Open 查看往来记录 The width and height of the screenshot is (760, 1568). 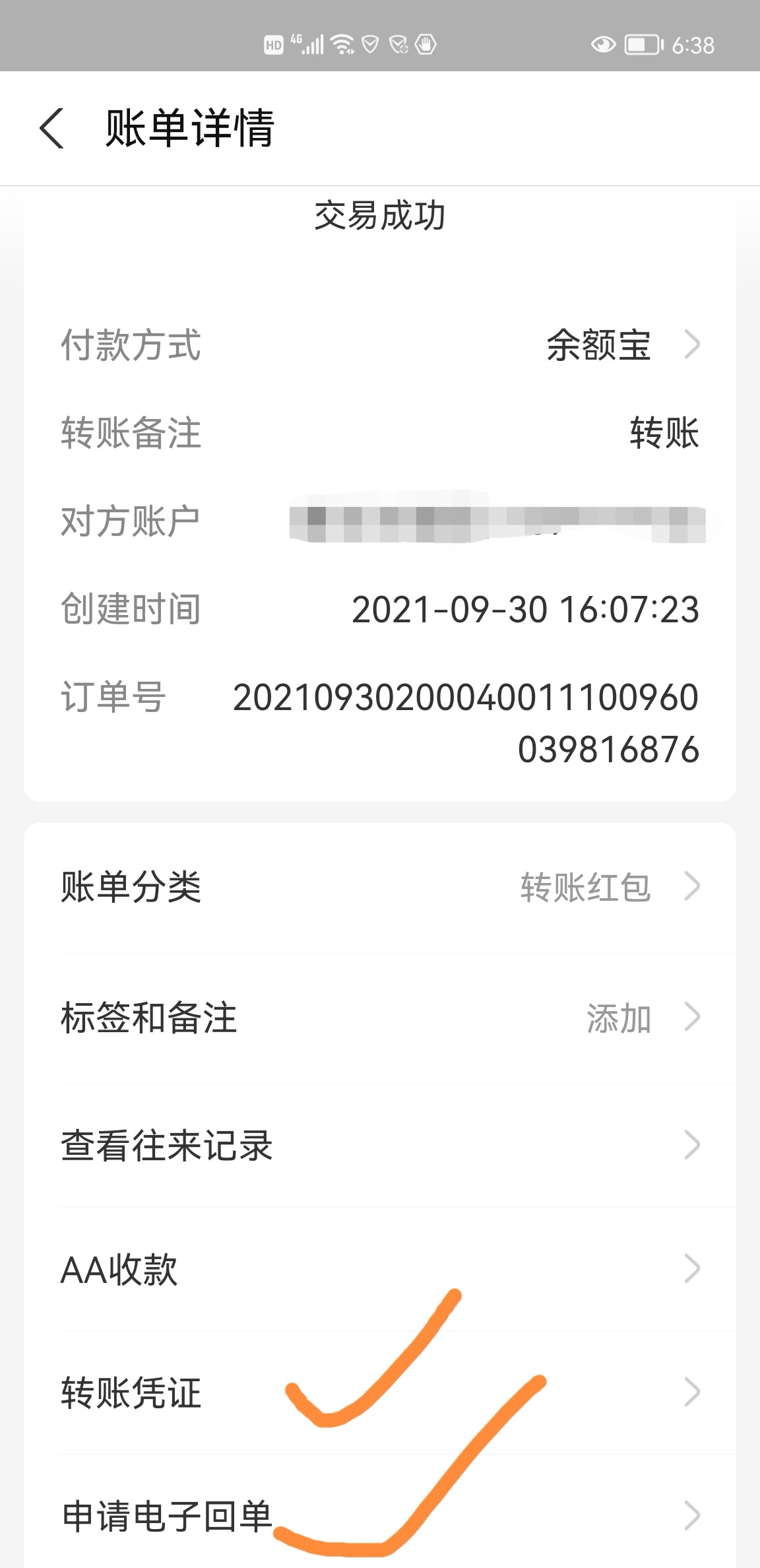click(x=380, y=1145)
